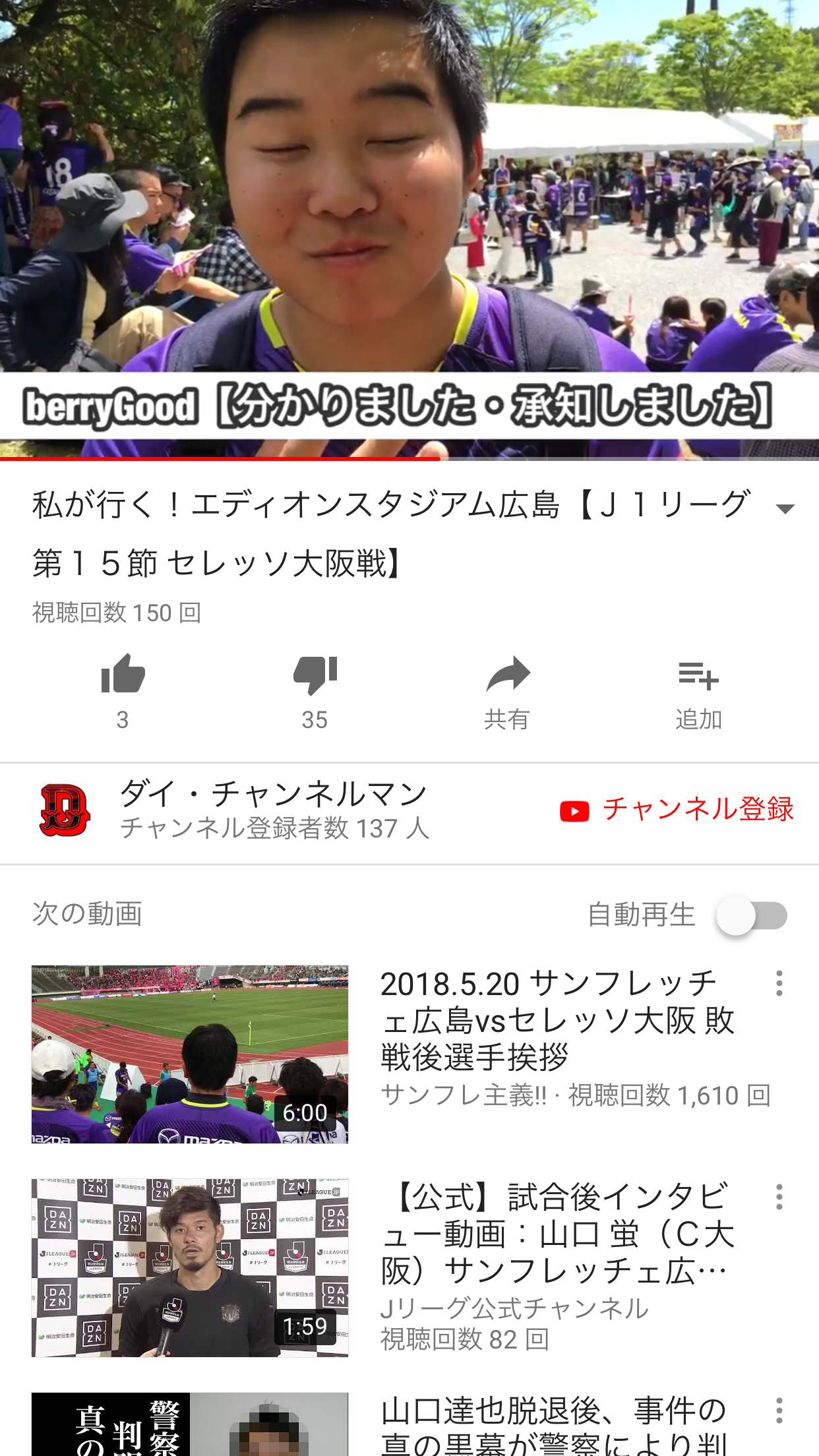Open options for the 山口達也脱退後 video
The height and width of the screenshot is (1456, 819).
pyautogui.click(x=779, y=1410)
